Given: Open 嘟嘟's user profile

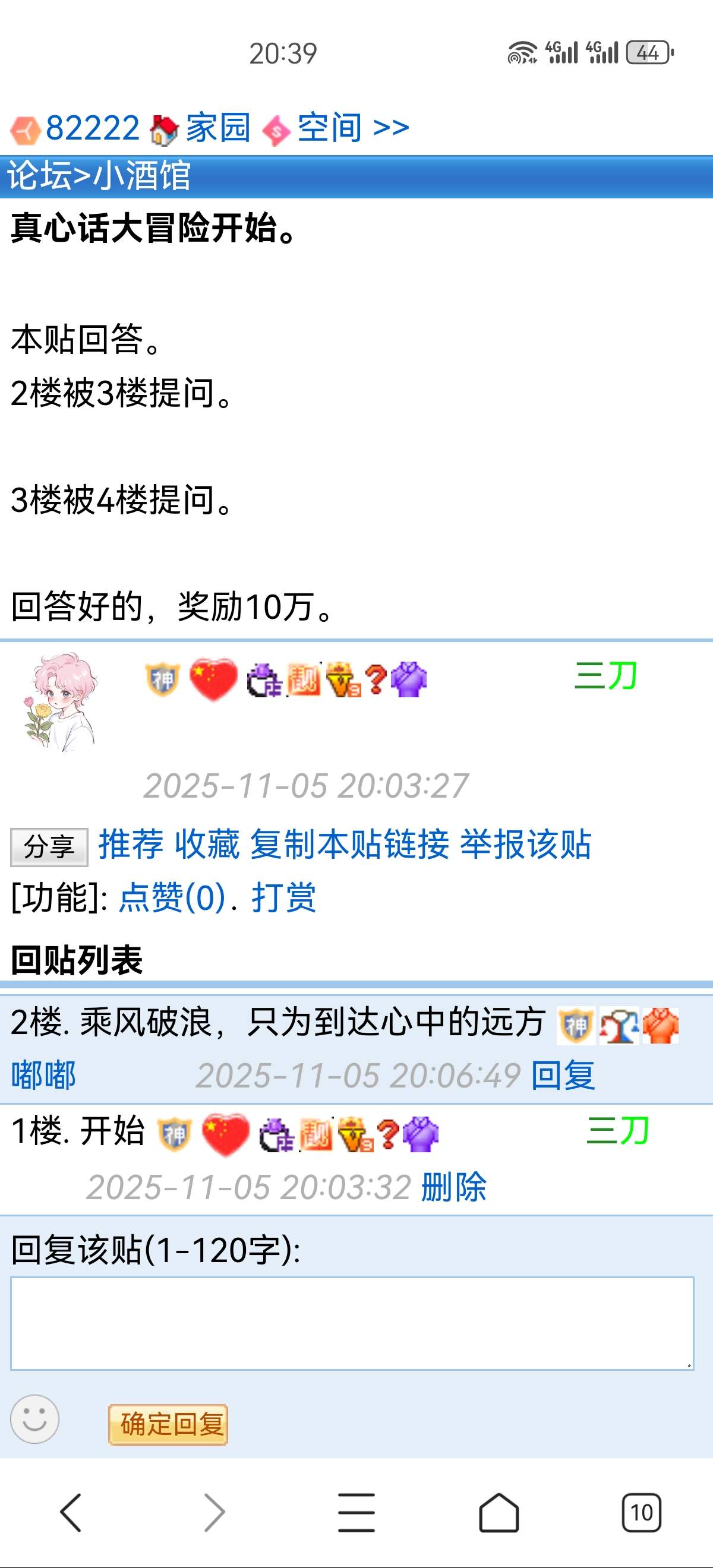Looking at the screenshot, I should point(43,1076).
